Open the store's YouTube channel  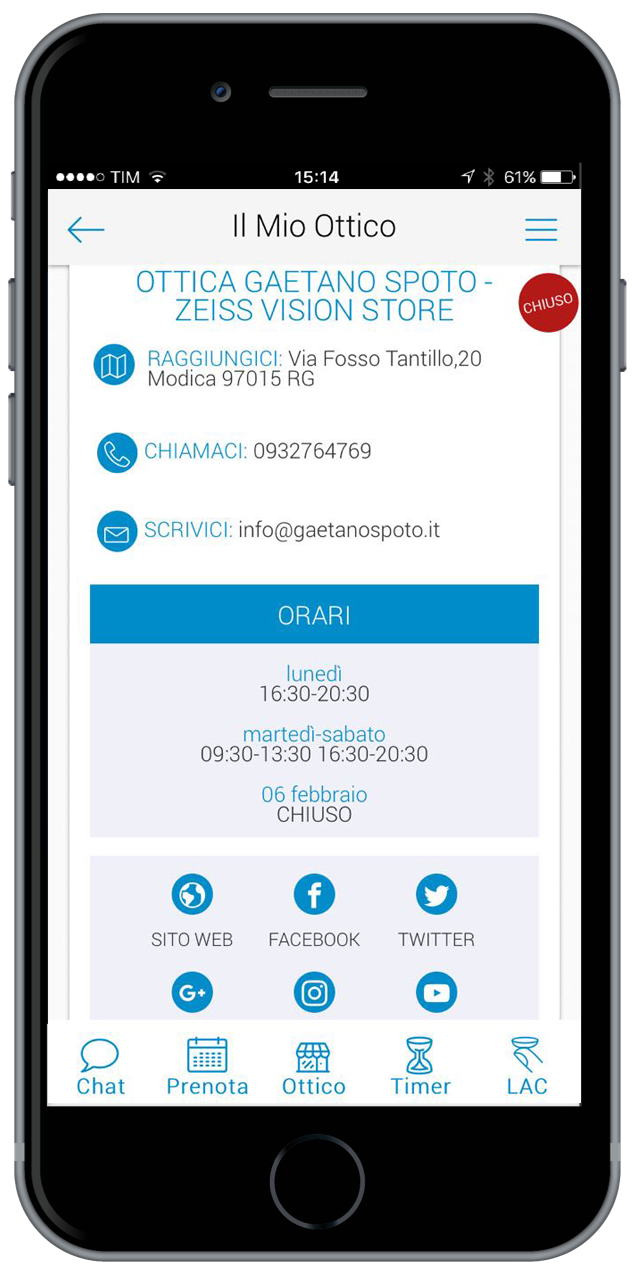[x=436, y=993]
